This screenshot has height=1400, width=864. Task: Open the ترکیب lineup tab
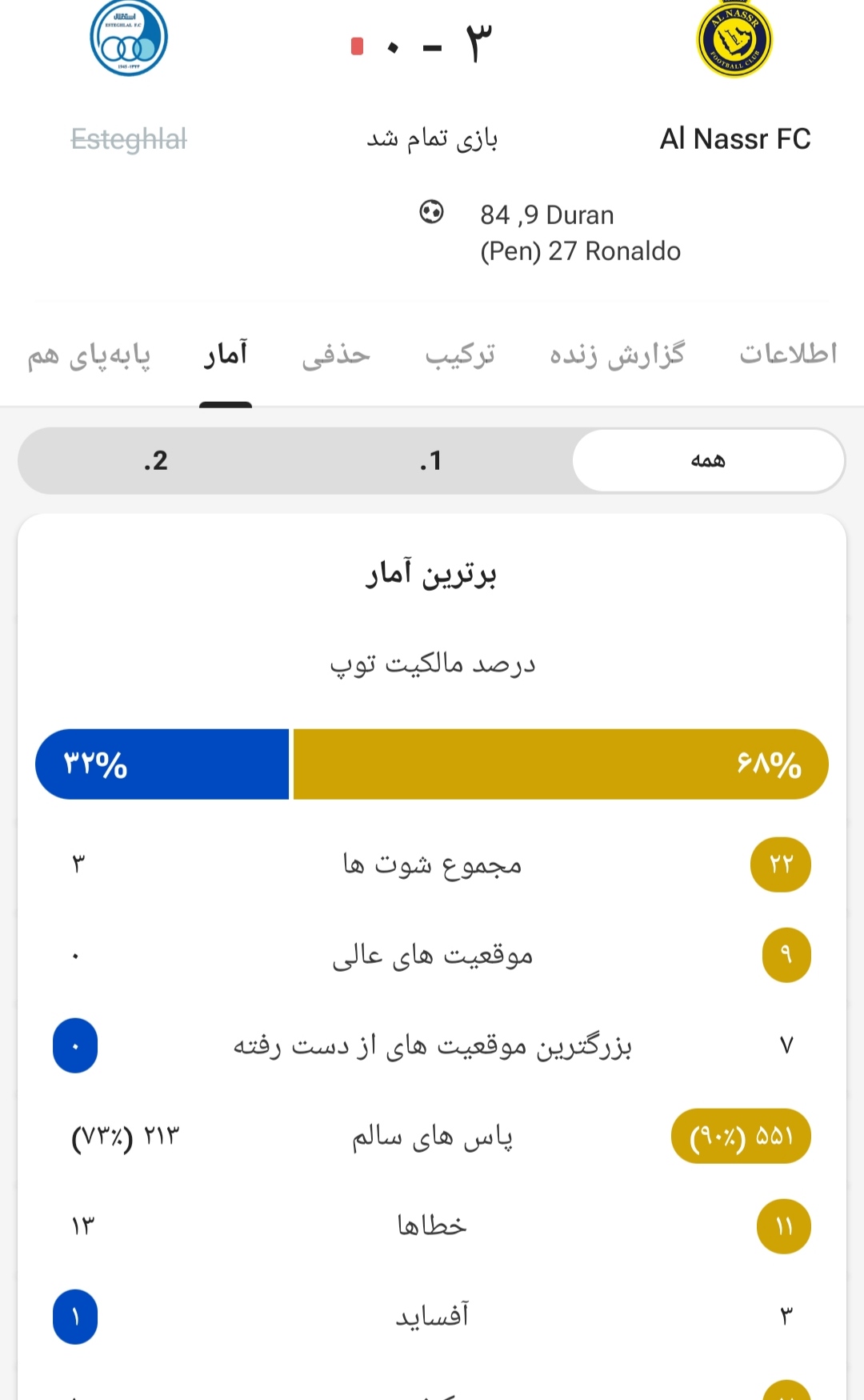tap(460, 354)
